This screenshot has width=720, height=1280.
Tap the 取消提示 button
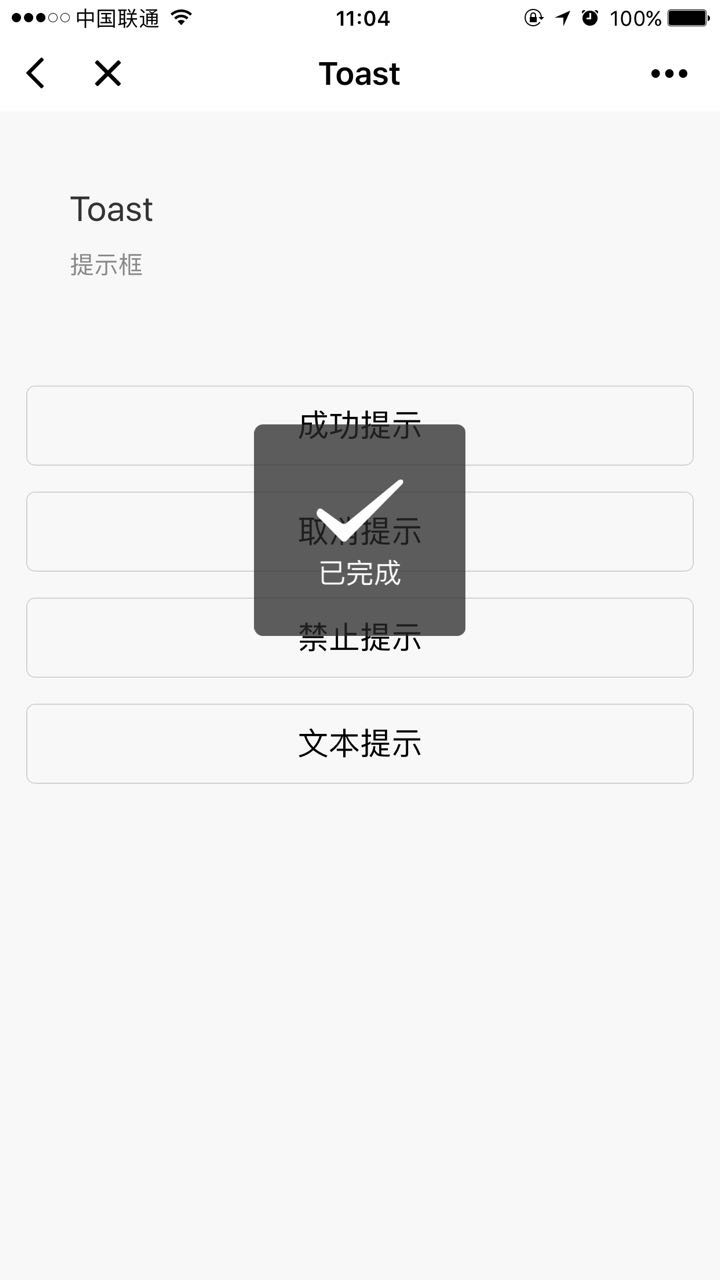click(x=360, y=532)
